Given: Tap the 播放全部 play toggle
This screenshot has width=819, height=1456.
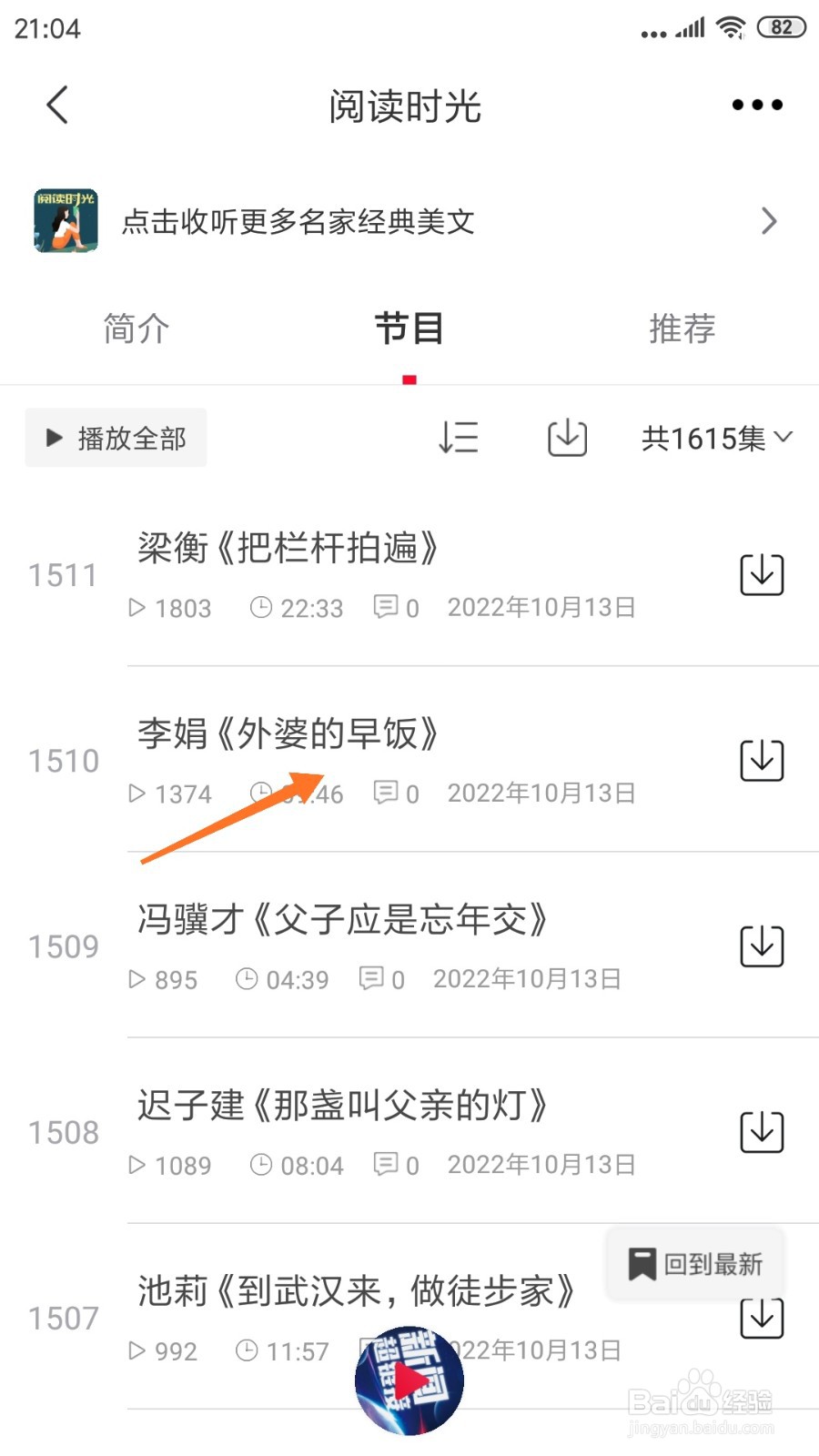Looking at the screenshot, I should (x=116, y=438).
